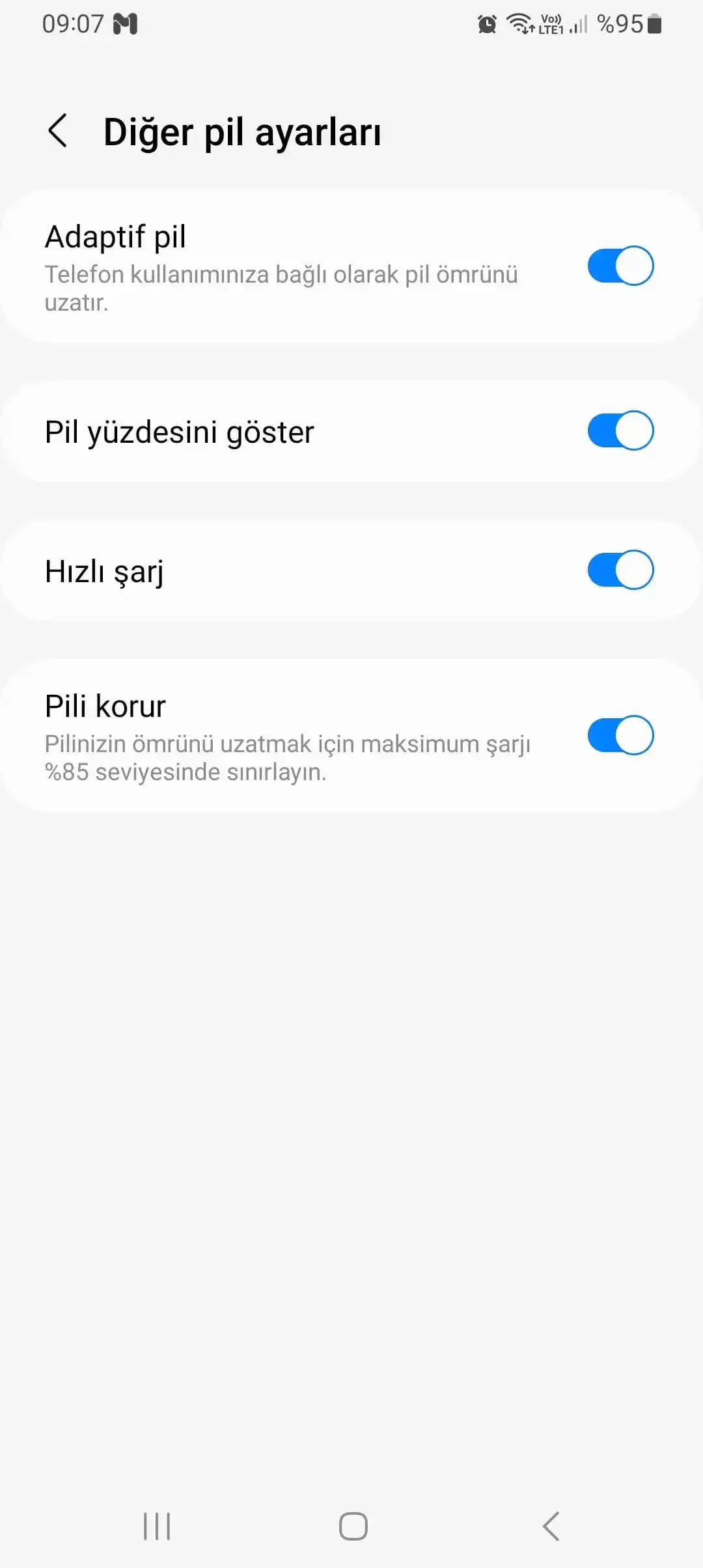Tap the Pil yüzdesini göster row label
703x1568 pixels.
(x=179, y=430)
